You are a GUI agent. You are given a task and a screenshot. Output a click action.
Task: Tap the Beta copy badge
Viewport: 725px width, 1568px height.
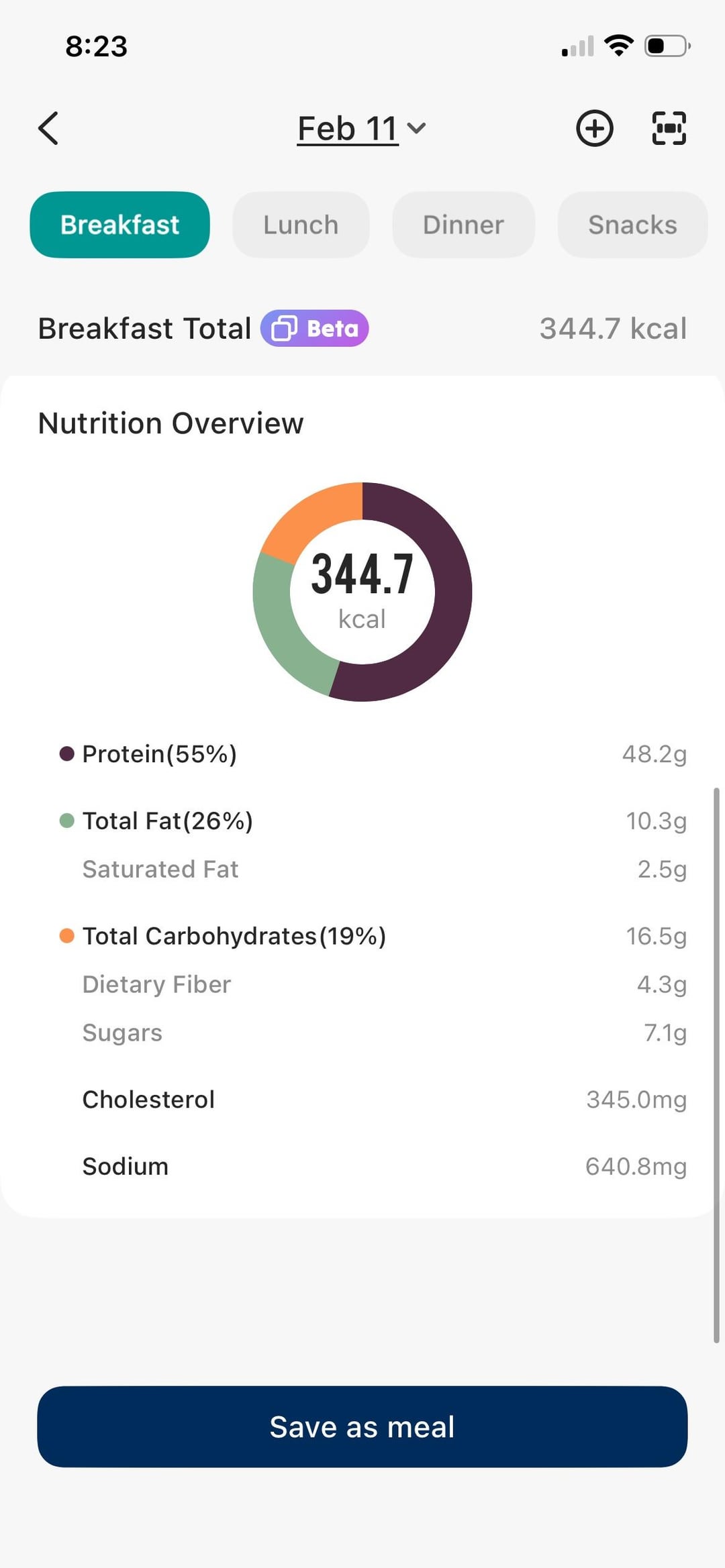tap(314, 329)
